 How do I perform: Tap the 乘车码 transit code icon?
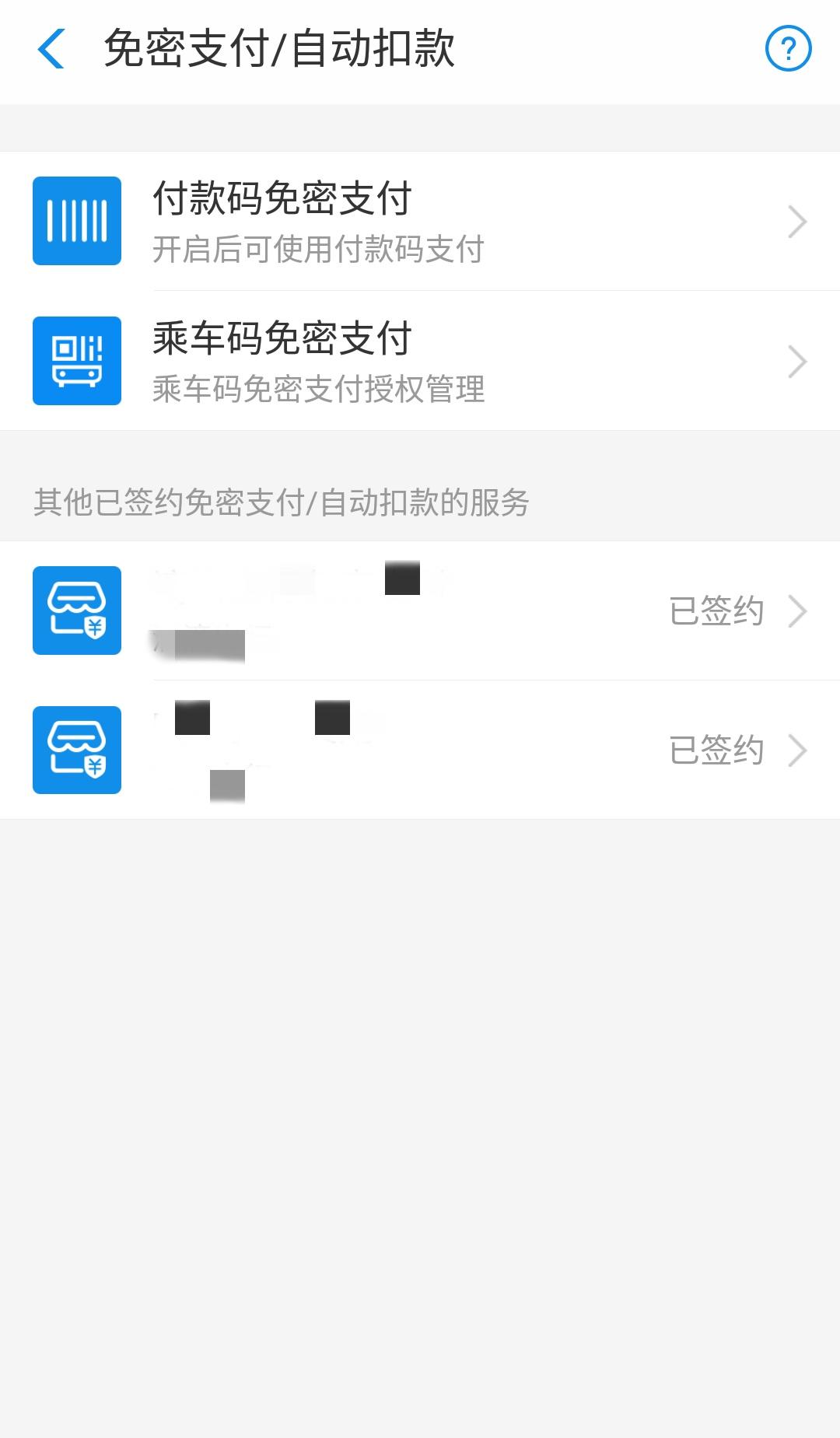tap(76, 361)
